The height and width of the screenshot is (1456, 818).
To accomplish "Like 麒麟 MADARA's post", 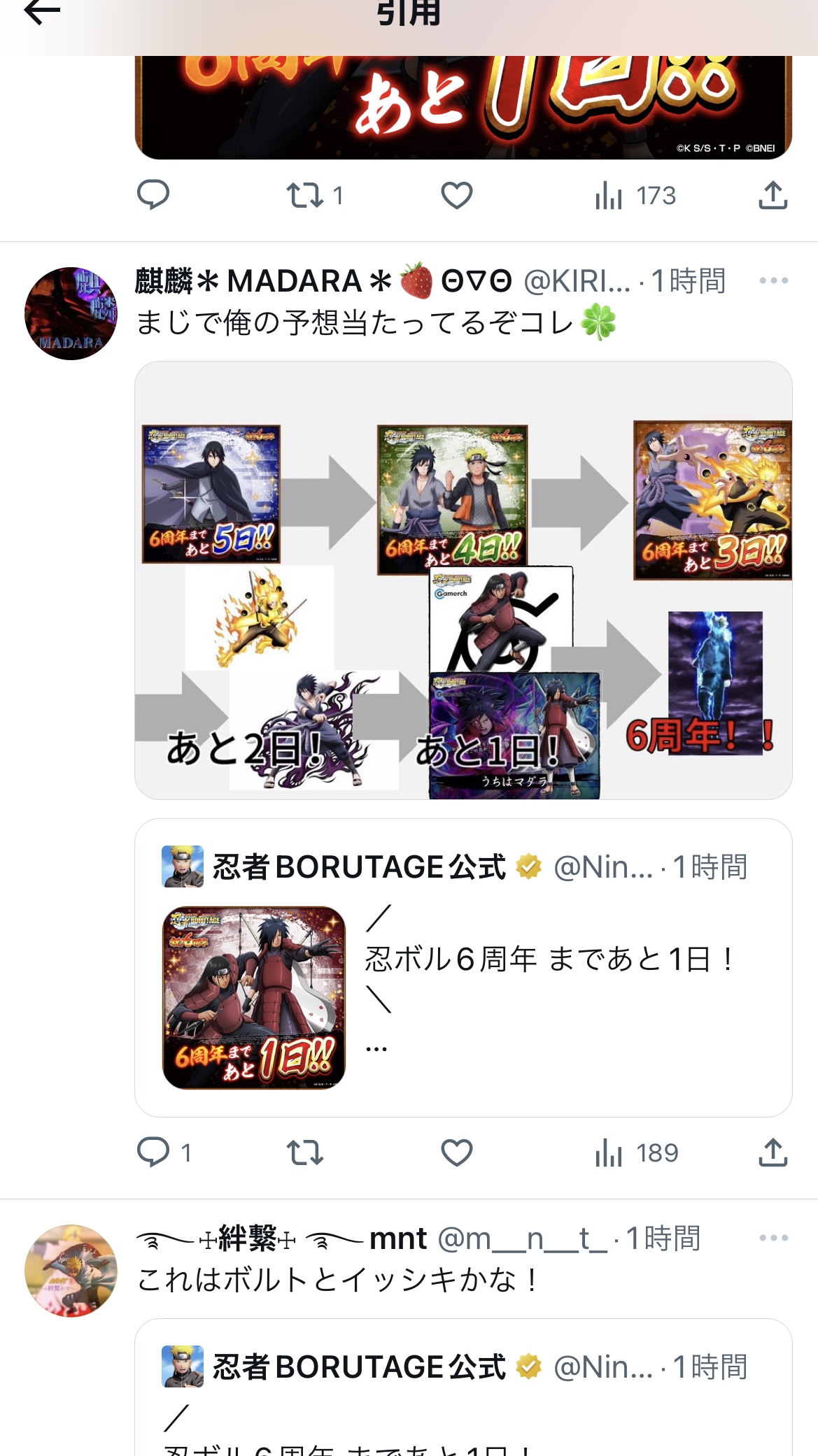I will pos(457,1152).
